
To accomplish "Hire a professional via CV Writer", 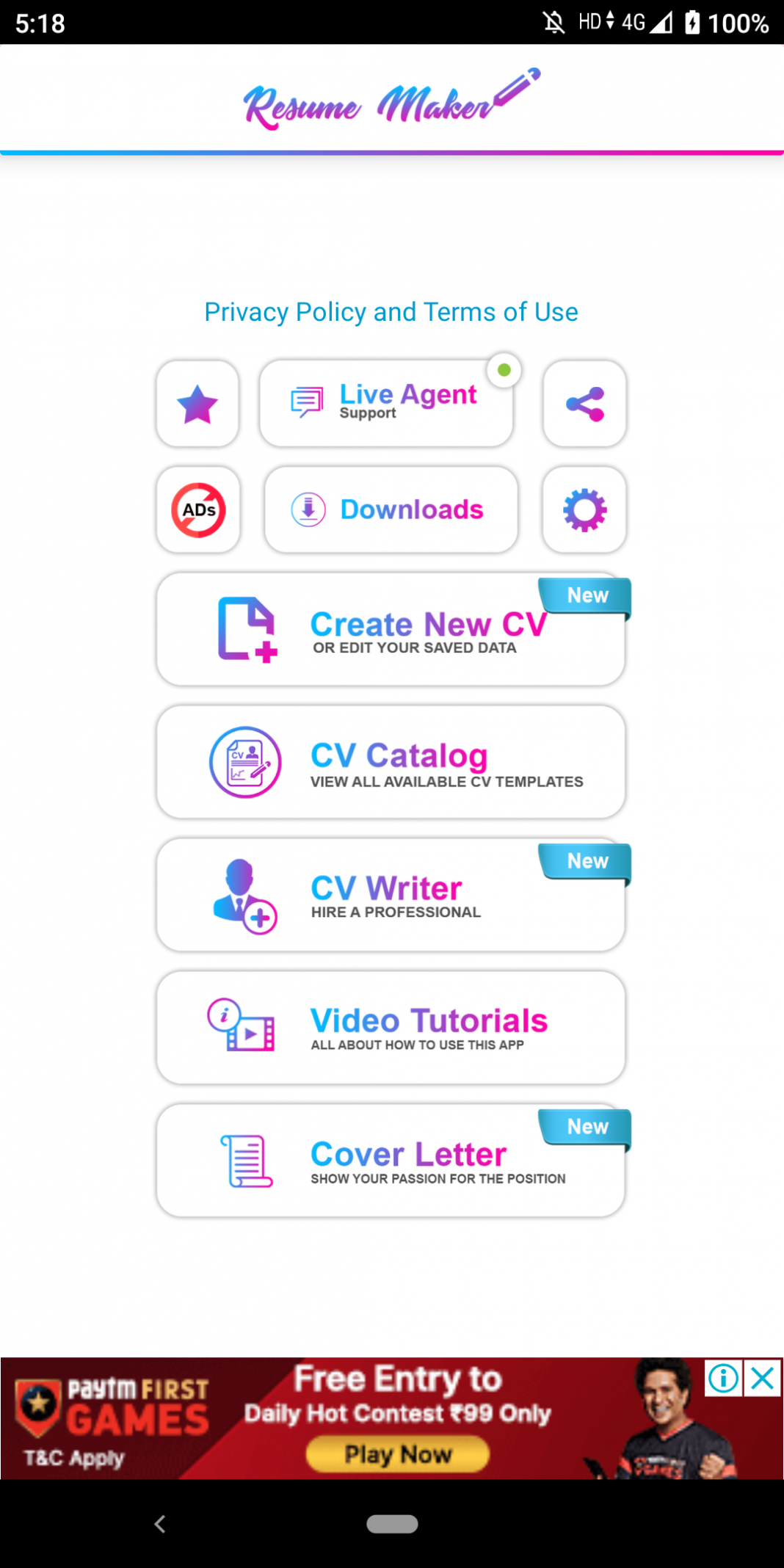I will pos(391,896).
